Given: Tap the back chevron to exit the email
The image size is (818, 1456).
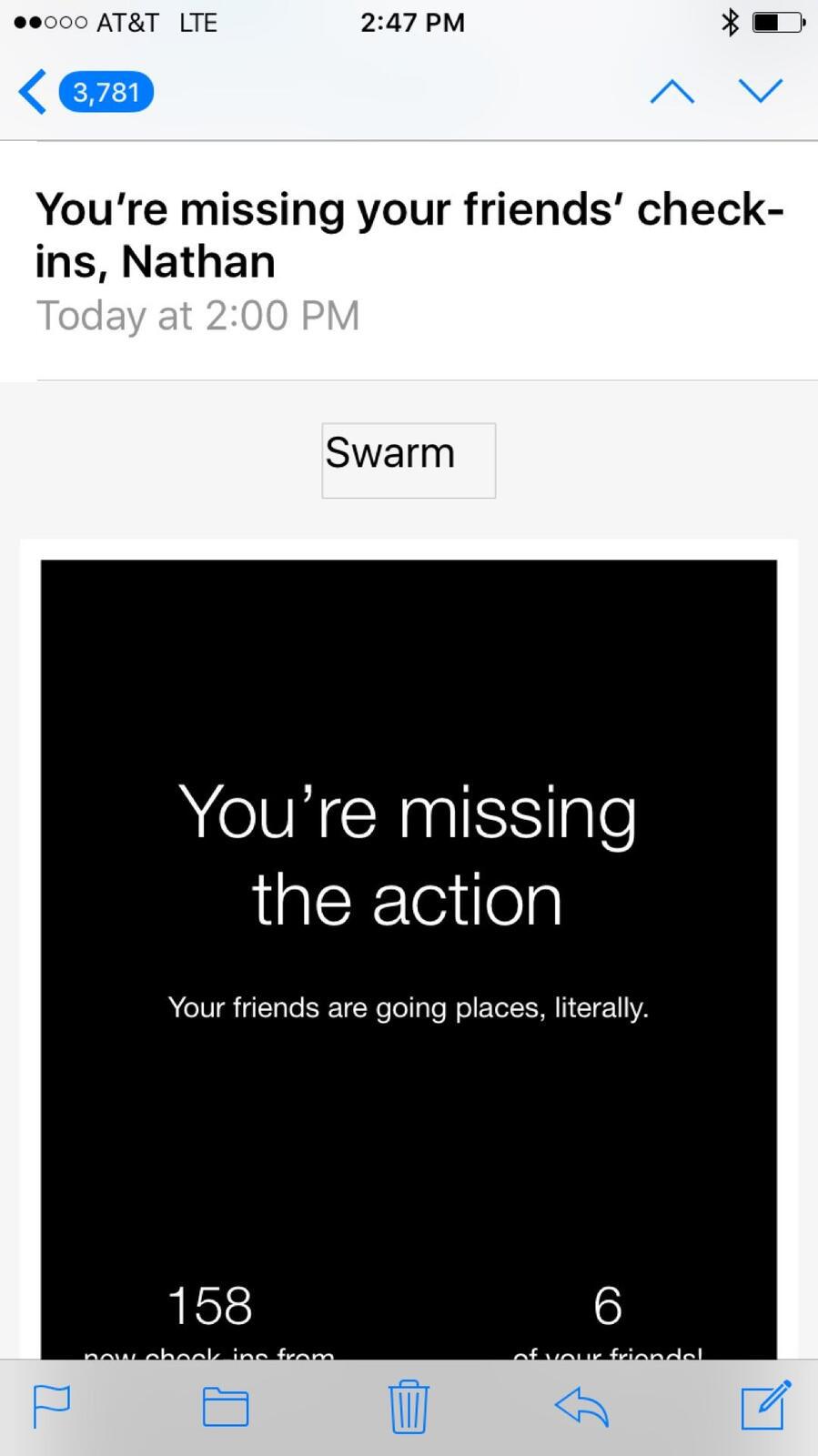Looking at the screenshot, I should tap(32, 91).
